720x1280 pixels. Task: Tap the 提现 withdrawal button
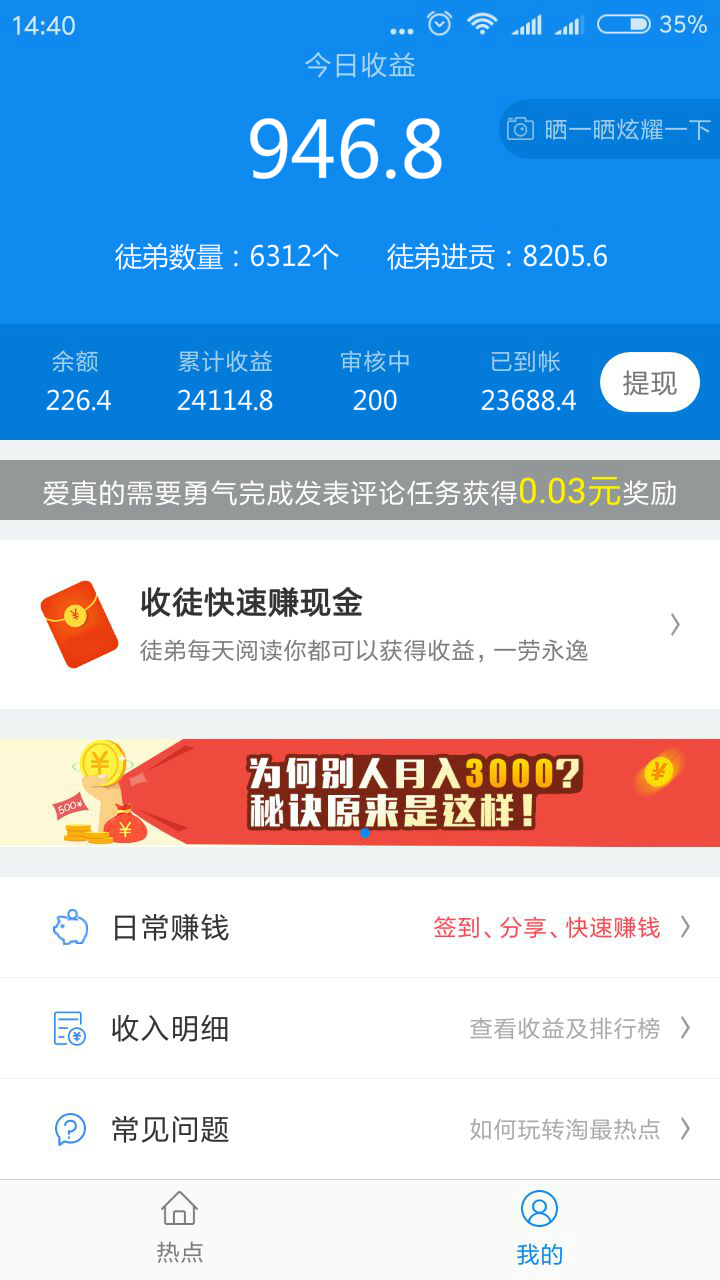(x=650, y=382)
